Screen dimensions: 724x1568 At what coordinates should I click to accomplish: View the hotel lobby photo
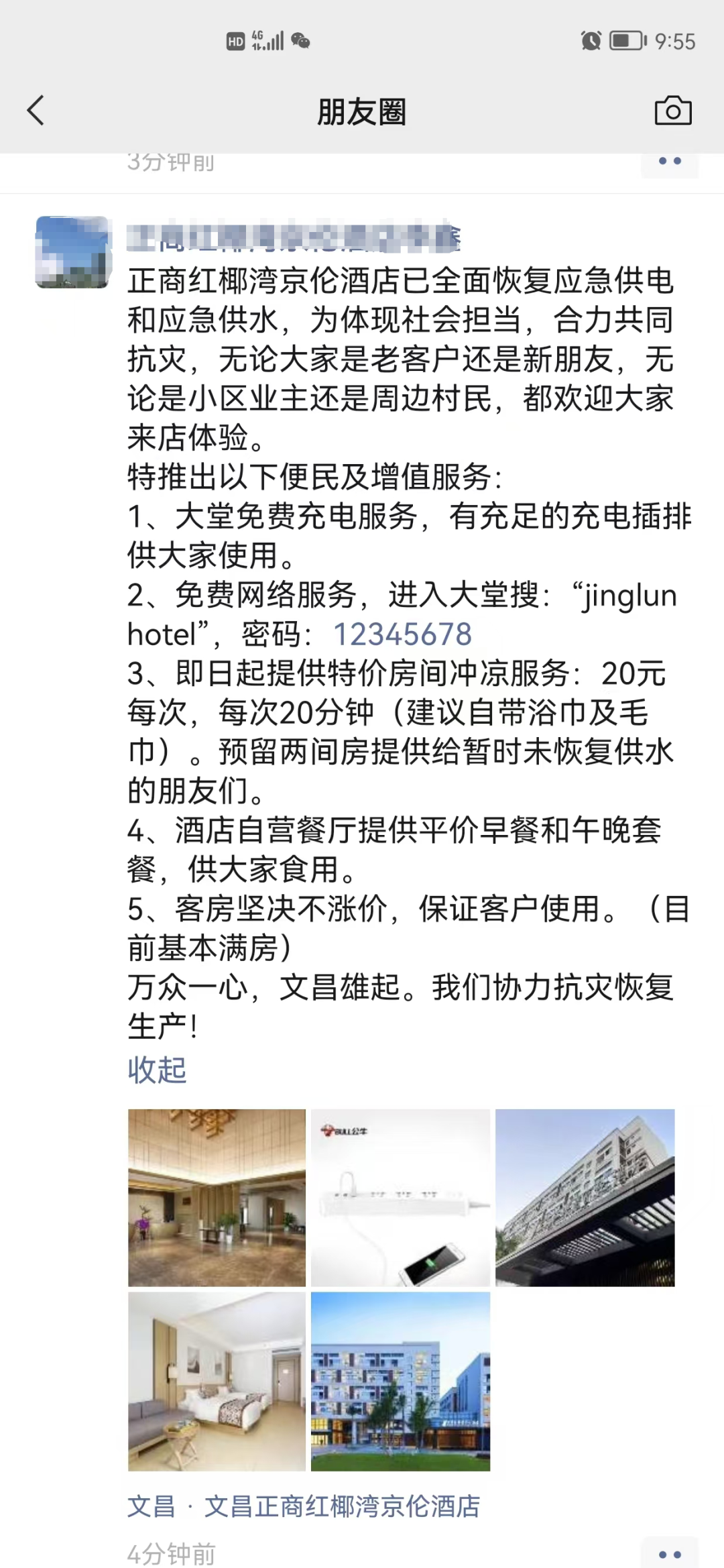pos(217,1198)
